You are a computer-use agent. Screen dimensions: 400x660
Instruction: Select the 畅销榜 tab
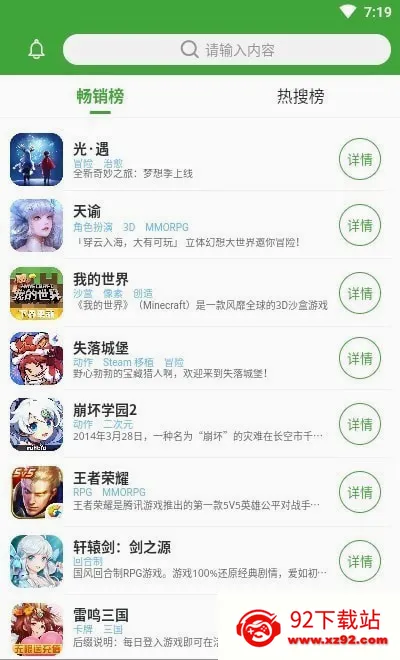(x=100, y=96)
